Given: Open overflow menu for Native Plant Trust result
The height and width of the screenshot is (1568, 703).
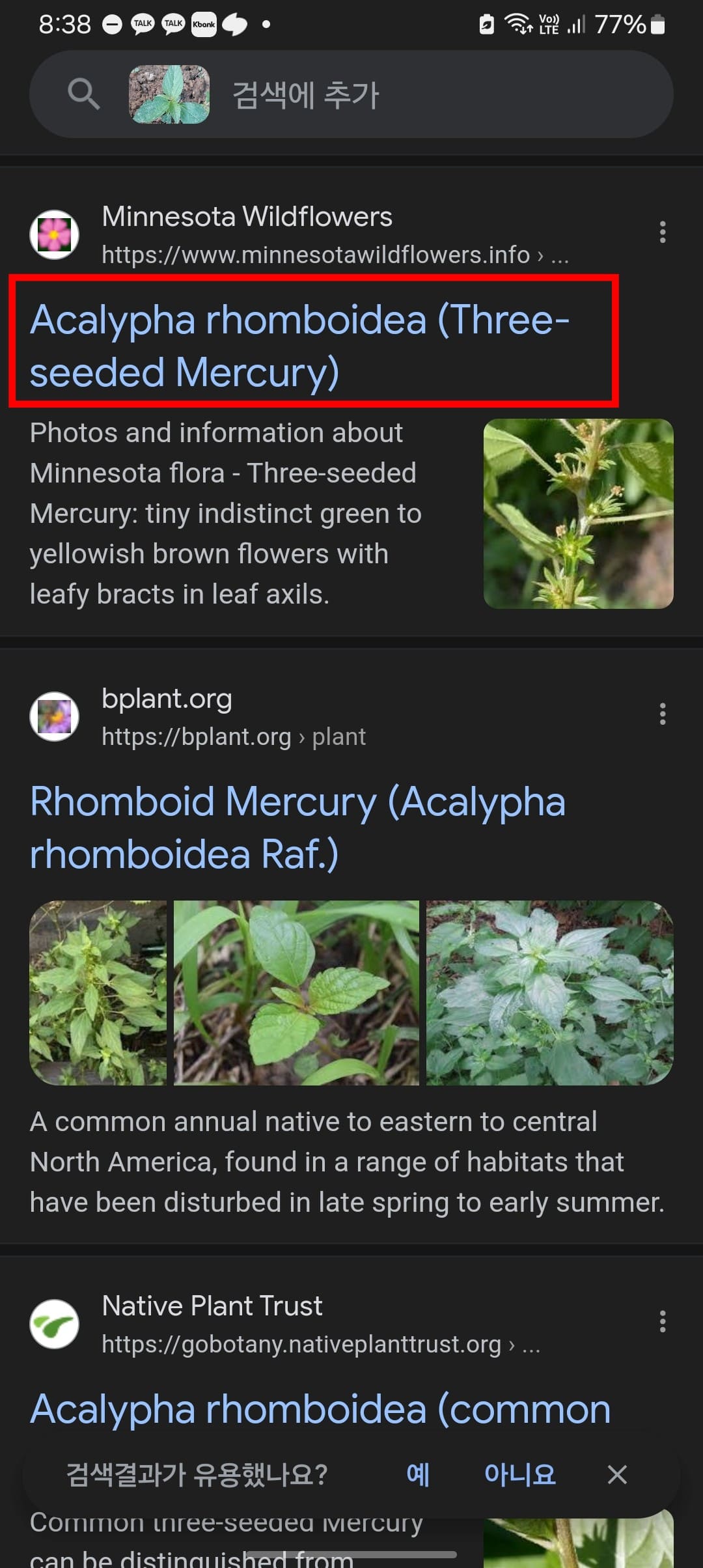Looking at the screenshot, I should click(x=662, y=1322).
